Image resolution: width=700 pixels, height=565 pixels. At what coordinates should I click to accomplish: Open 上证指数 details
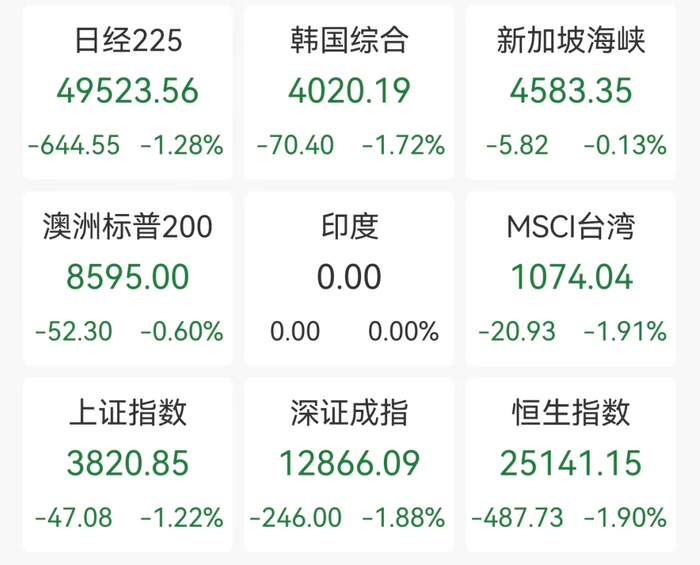point(127,463)
